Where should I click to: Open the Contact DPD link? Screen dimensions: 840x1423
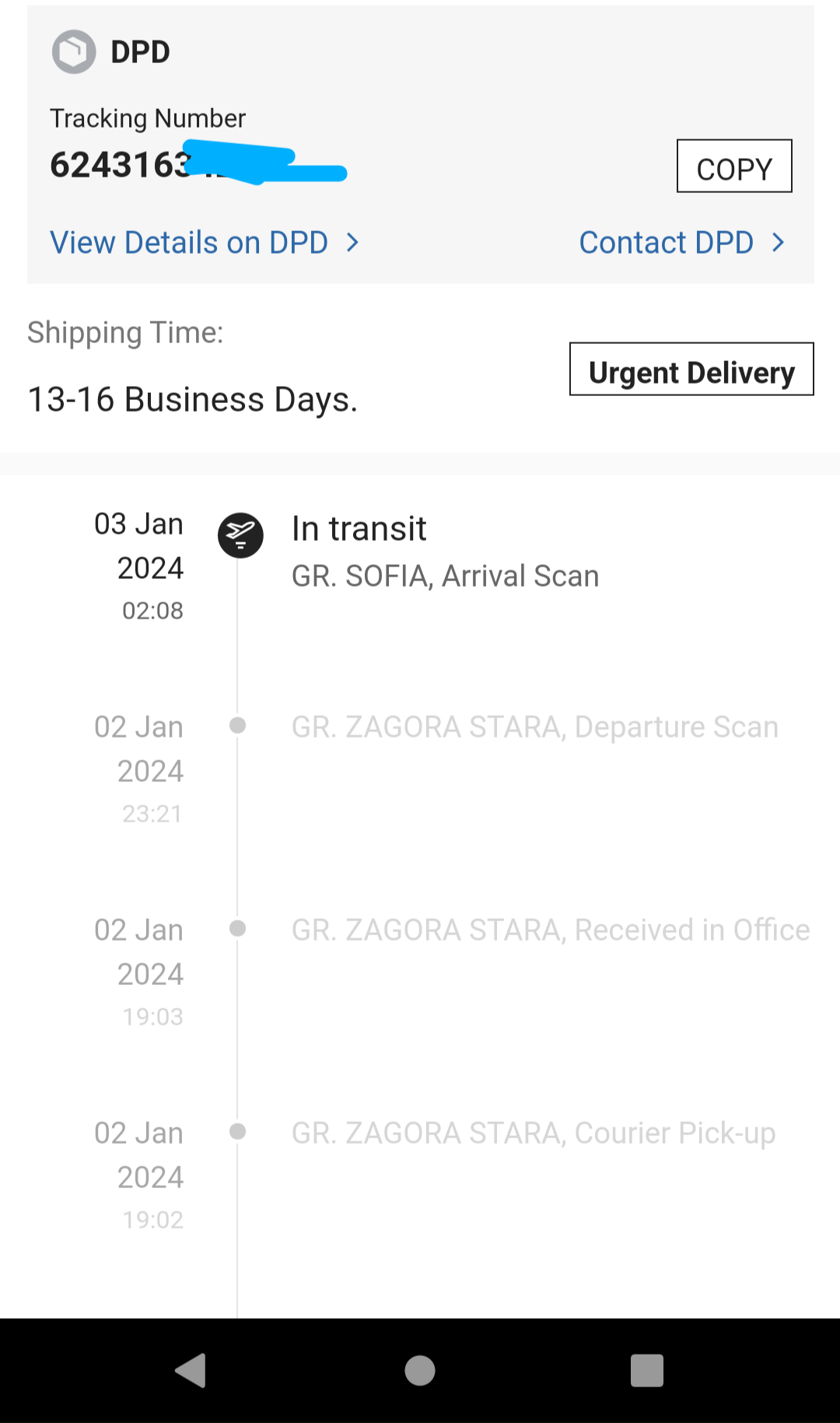click(681, 243)
